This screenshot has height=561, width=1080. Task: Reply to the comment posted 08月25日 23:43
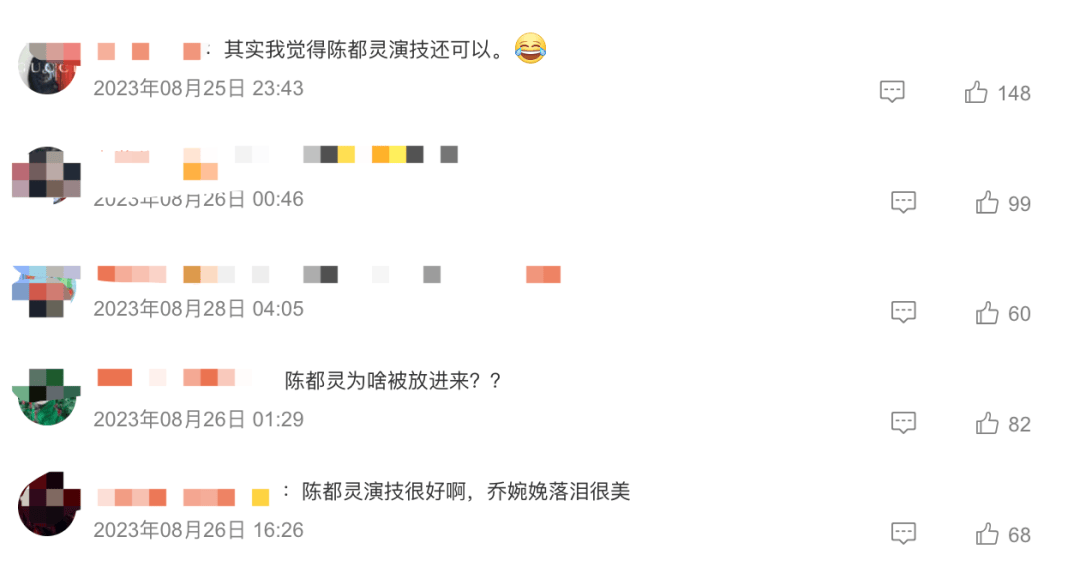[x=892, y=92]
